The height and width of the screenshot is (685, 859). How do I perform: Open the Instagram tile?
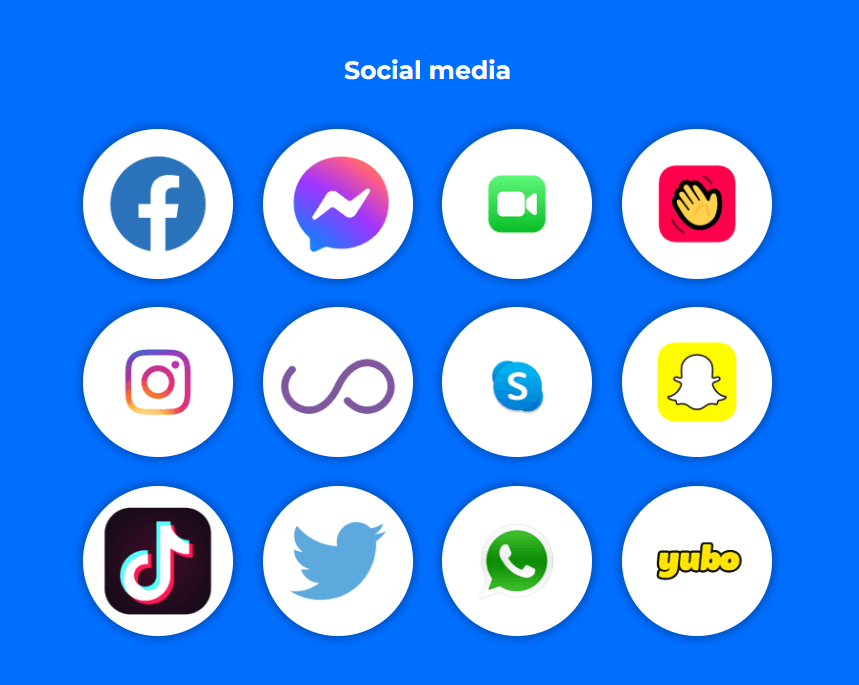tap(158, 382)
